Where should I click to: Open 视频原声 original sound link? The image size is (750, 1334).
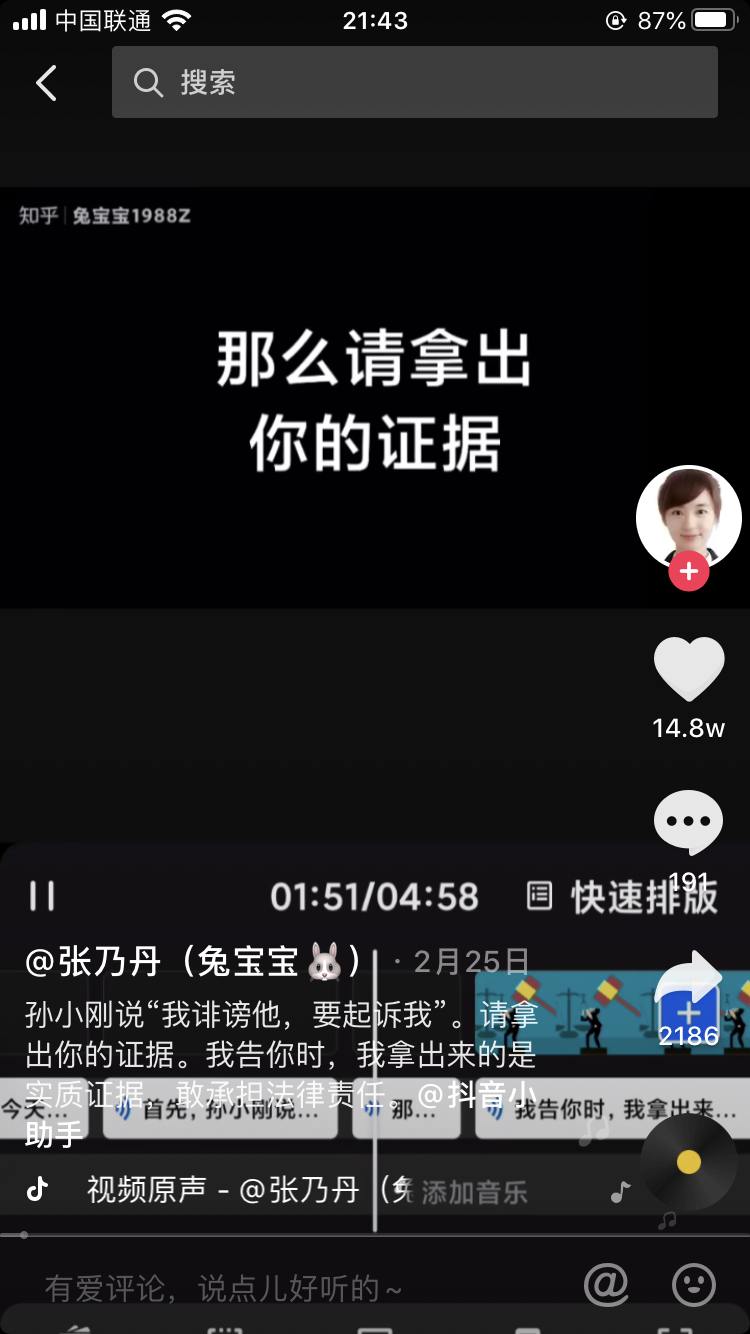[x=222, y=1189]
